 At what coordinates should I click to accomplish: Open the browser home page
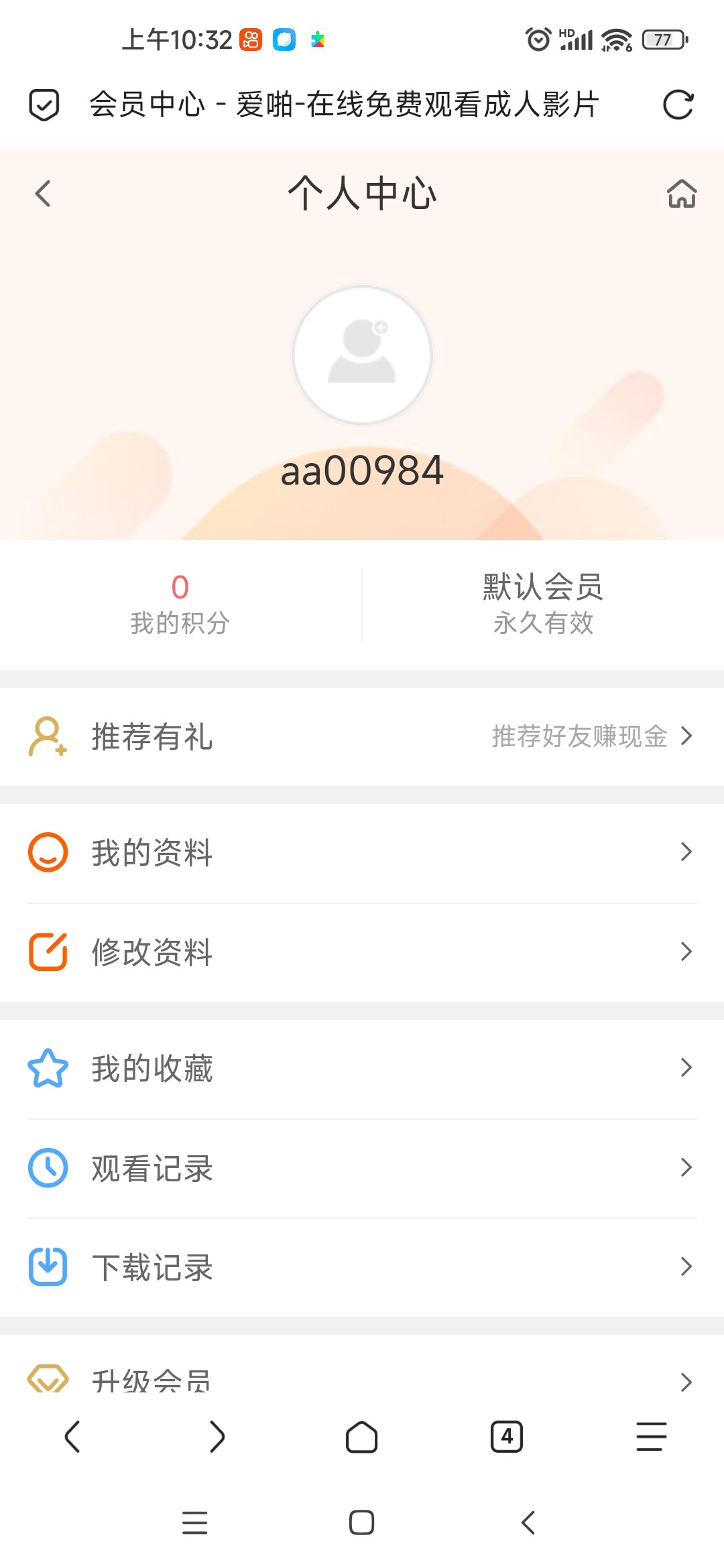362,1437
